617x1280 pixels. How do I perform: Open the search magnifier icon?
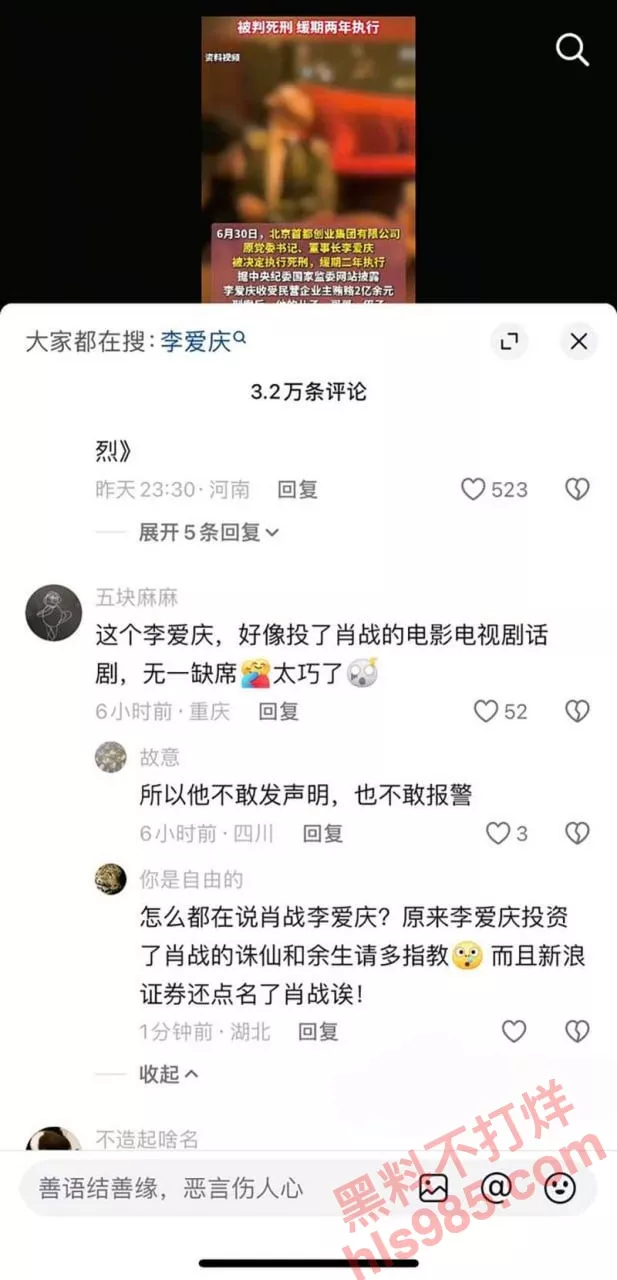572,49
